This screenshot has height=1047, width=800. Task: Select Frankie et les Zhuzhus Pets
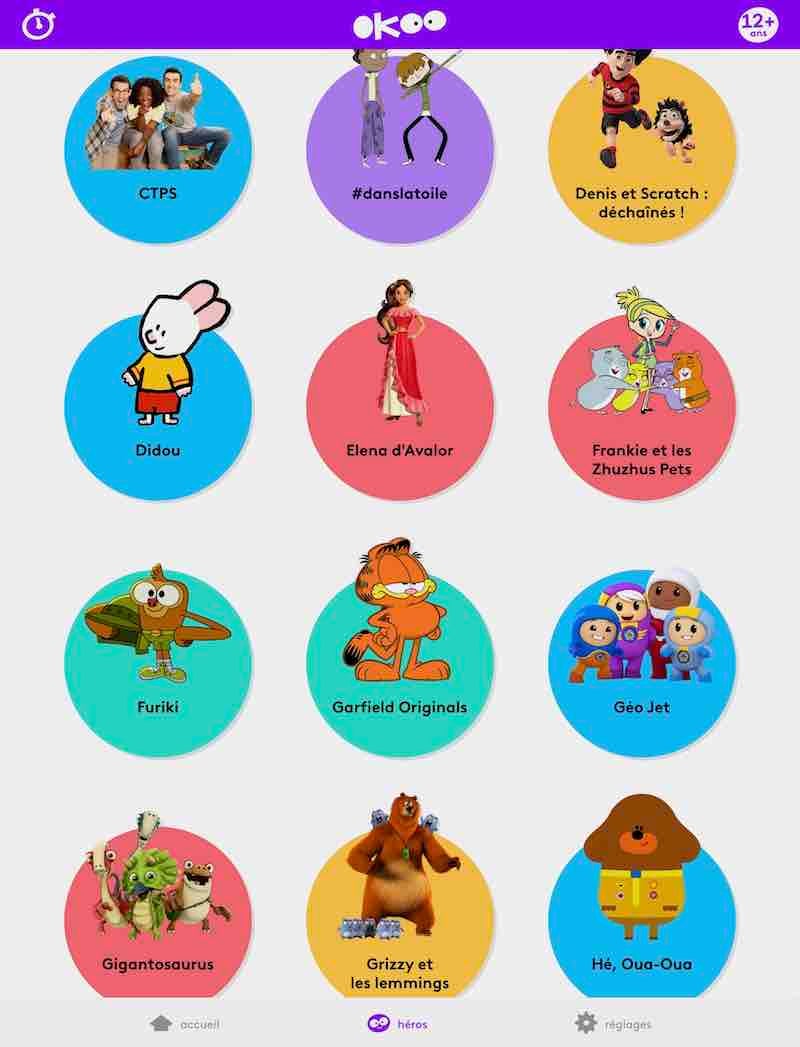pos(642,405)
